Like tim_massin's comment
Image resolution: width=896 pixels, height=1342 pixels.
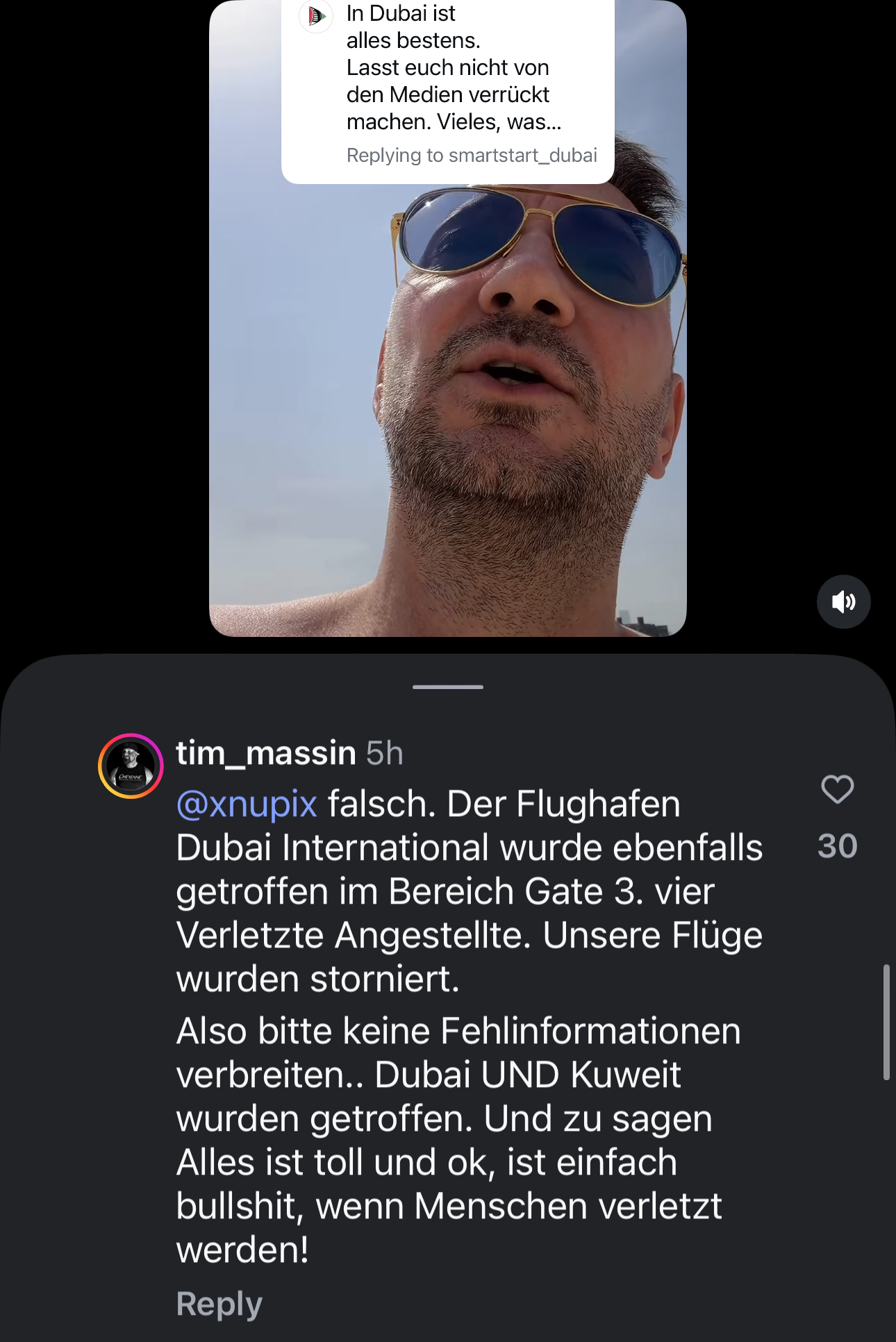(837, 790)
